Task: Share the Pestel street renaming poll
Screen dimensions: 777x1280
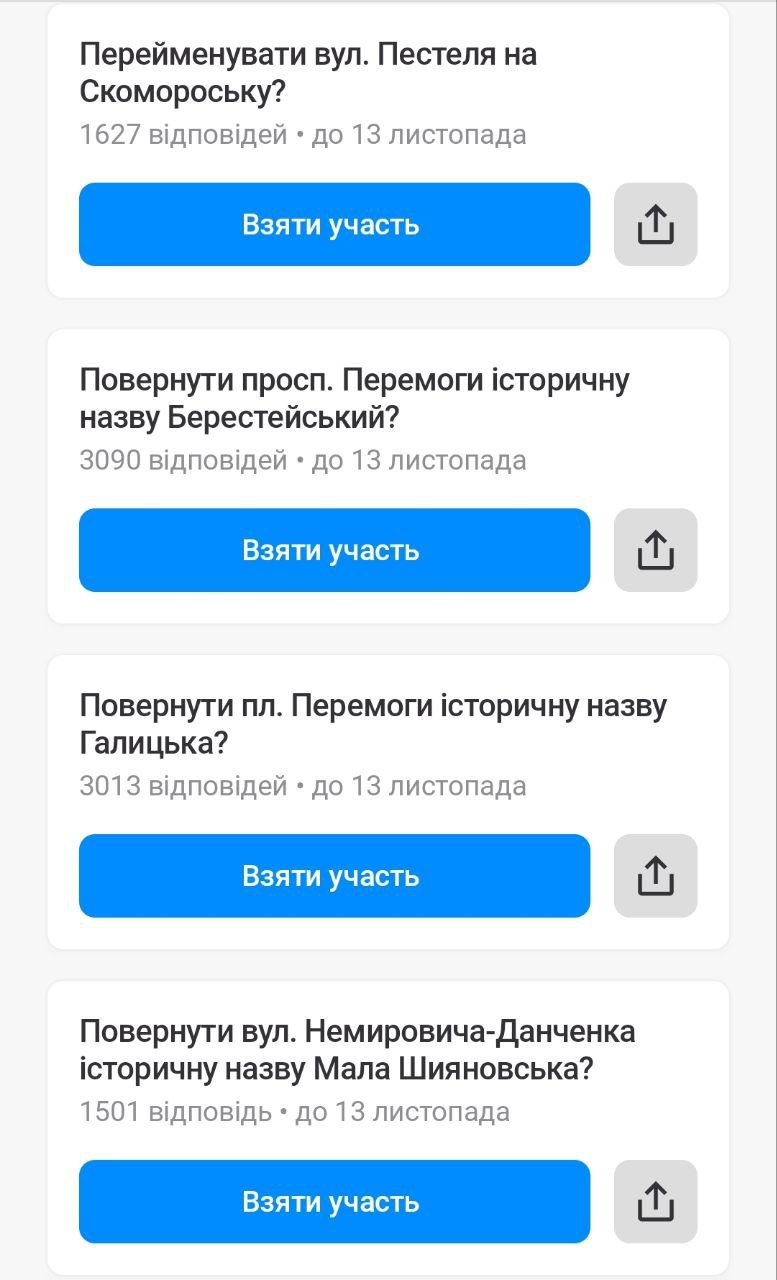Action: (x=655, y=224)
